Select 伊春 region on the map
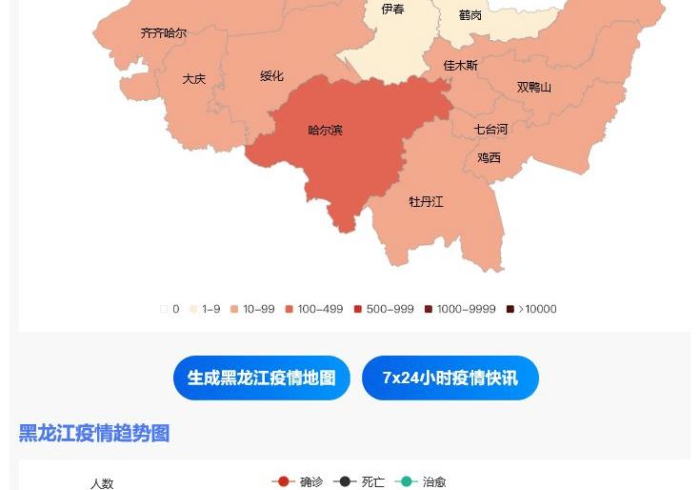The height and width of the screenshot is (490, 700). tap(393, 10)
